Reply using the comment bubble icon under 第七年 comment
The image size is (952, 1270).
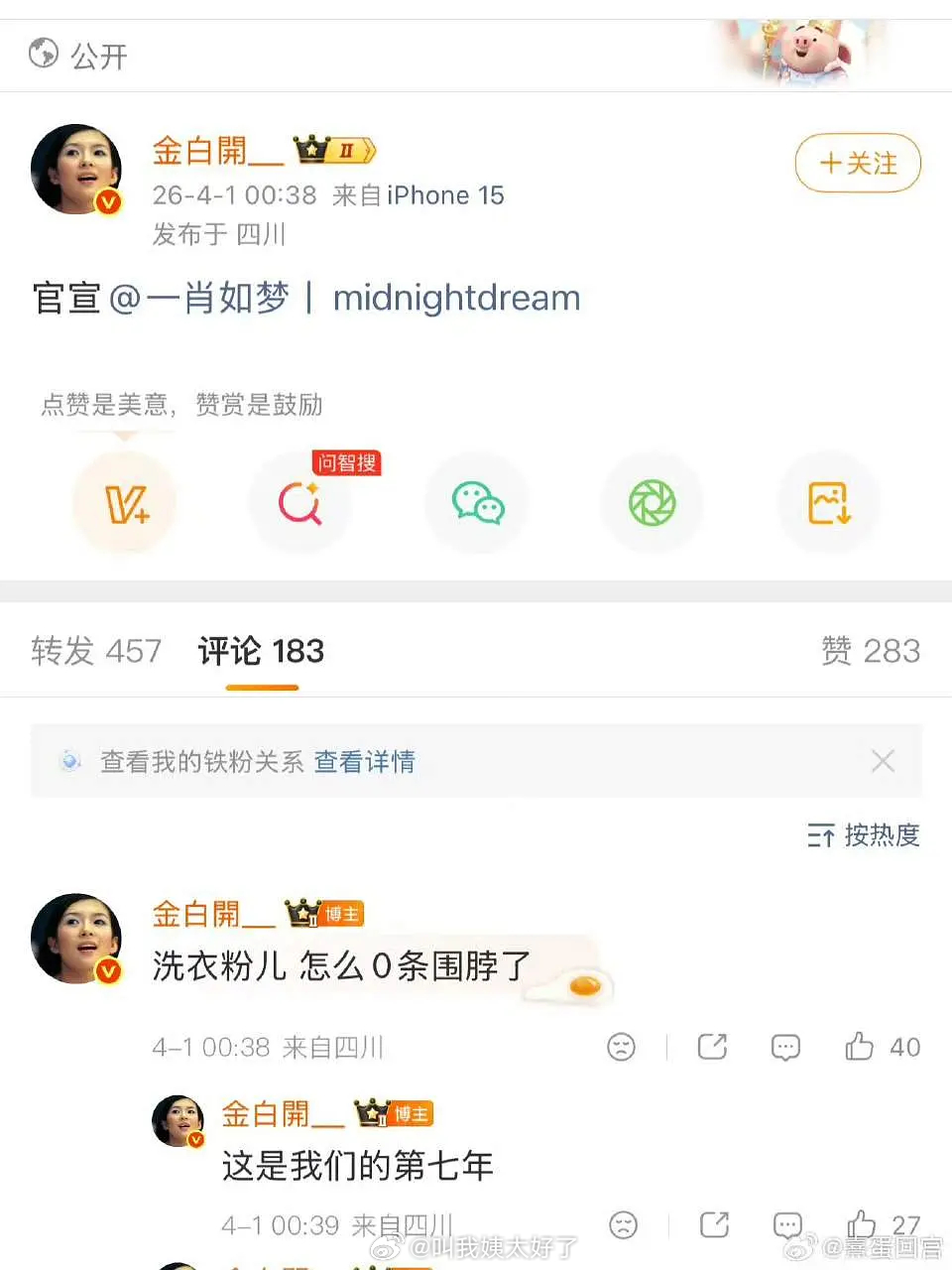click(x=786, y=1225)
